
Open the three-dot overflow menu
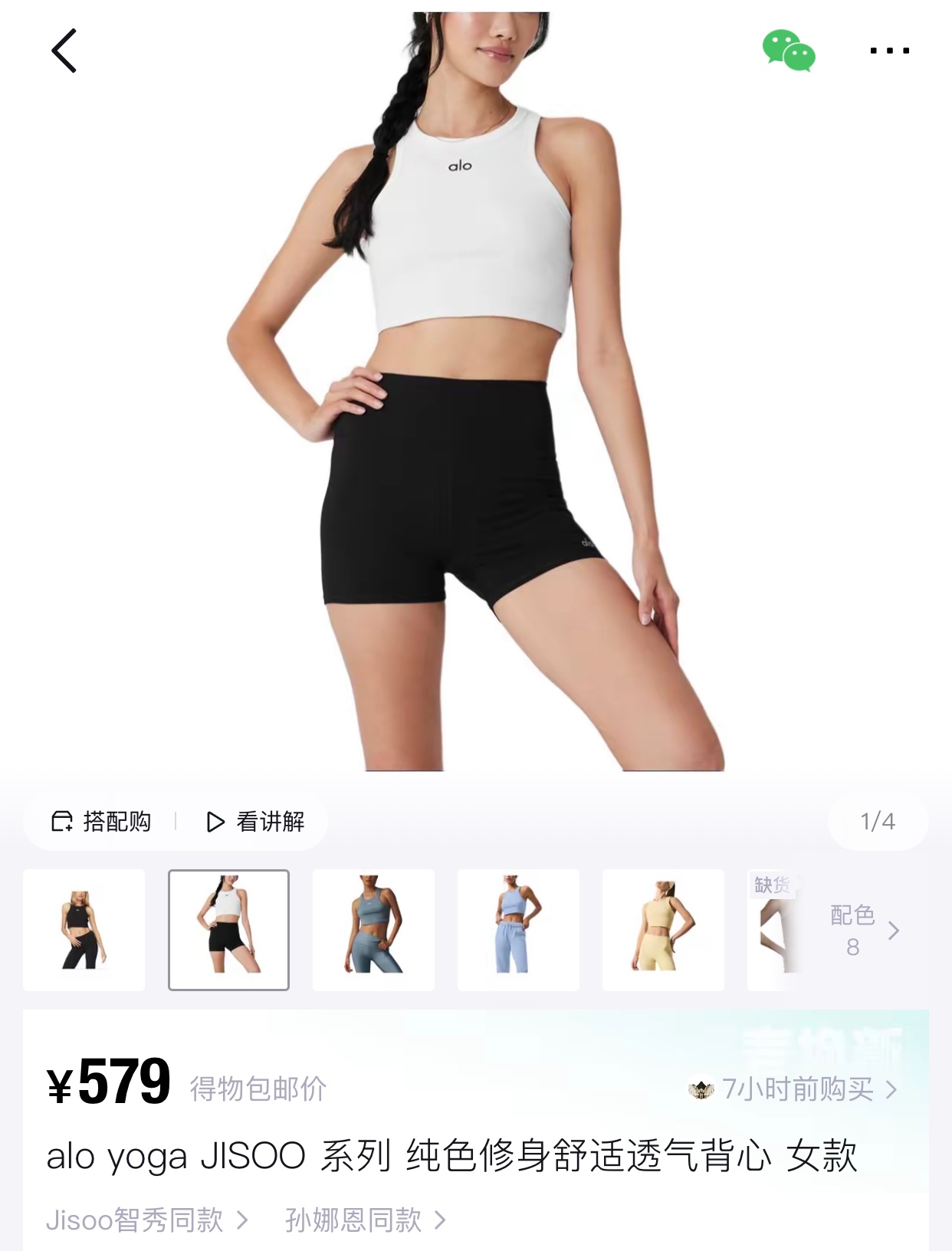[889, 51]
